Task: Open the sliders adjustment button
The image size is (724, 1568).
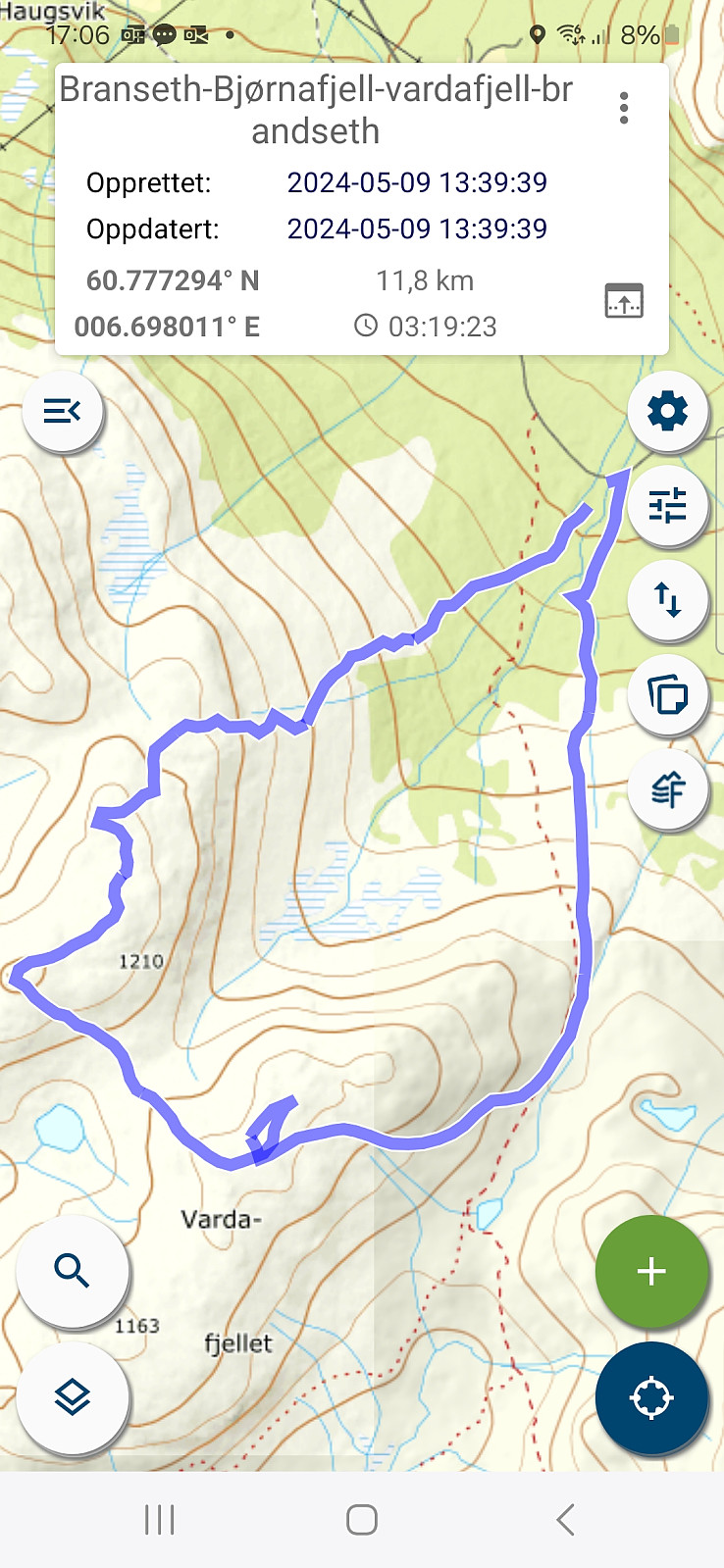Action: pos(668,506)
